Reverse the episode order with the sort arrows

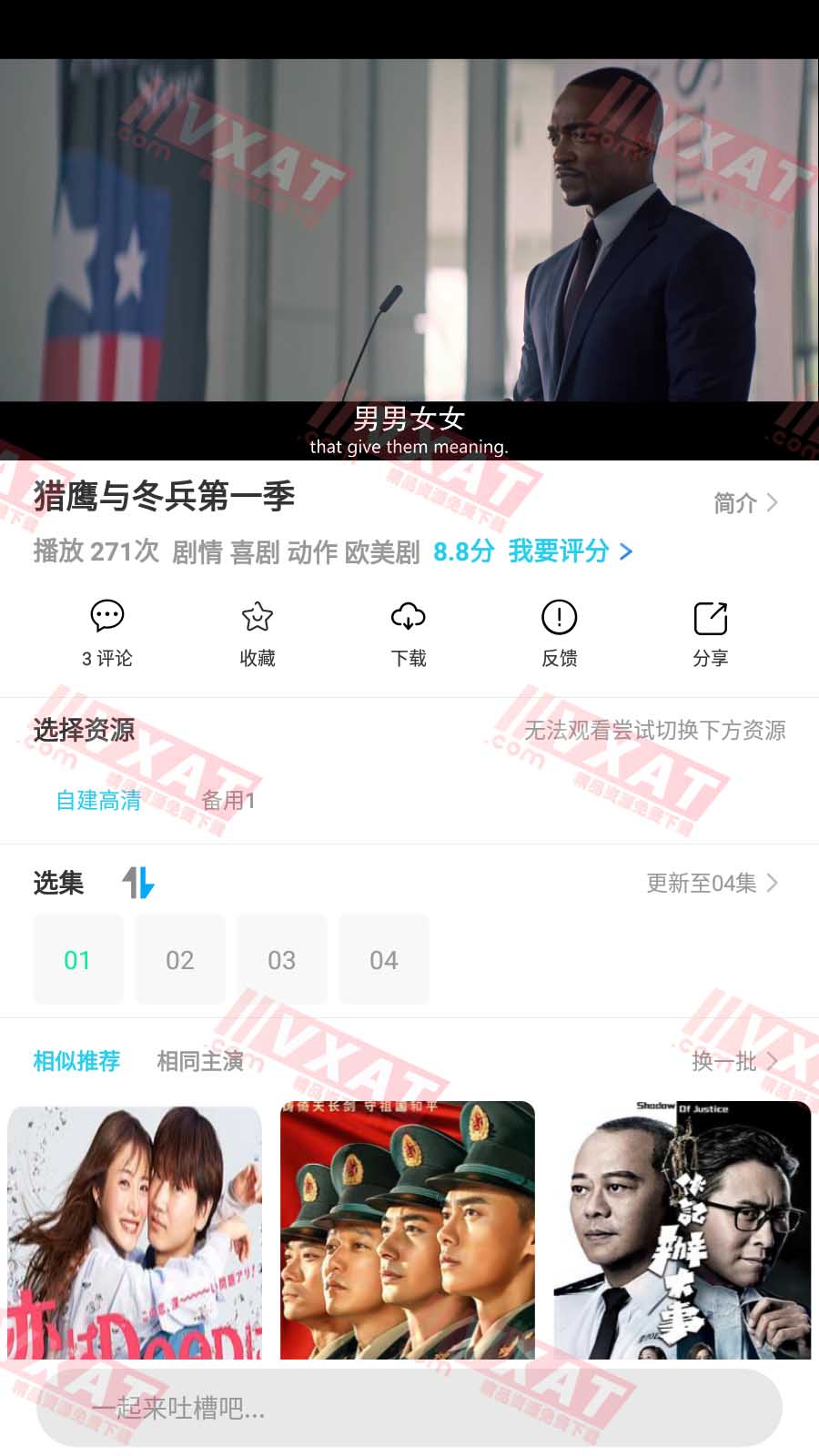[x=138, y=883]
